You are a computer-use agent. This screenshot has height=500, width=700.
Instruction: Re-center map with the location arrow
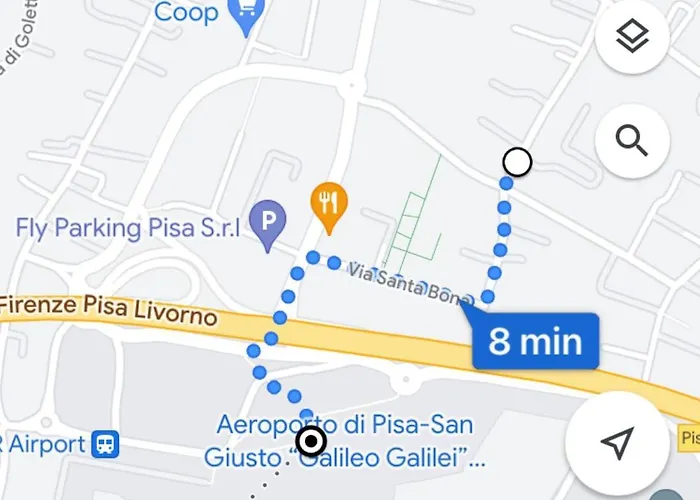[x=617, y=443]
